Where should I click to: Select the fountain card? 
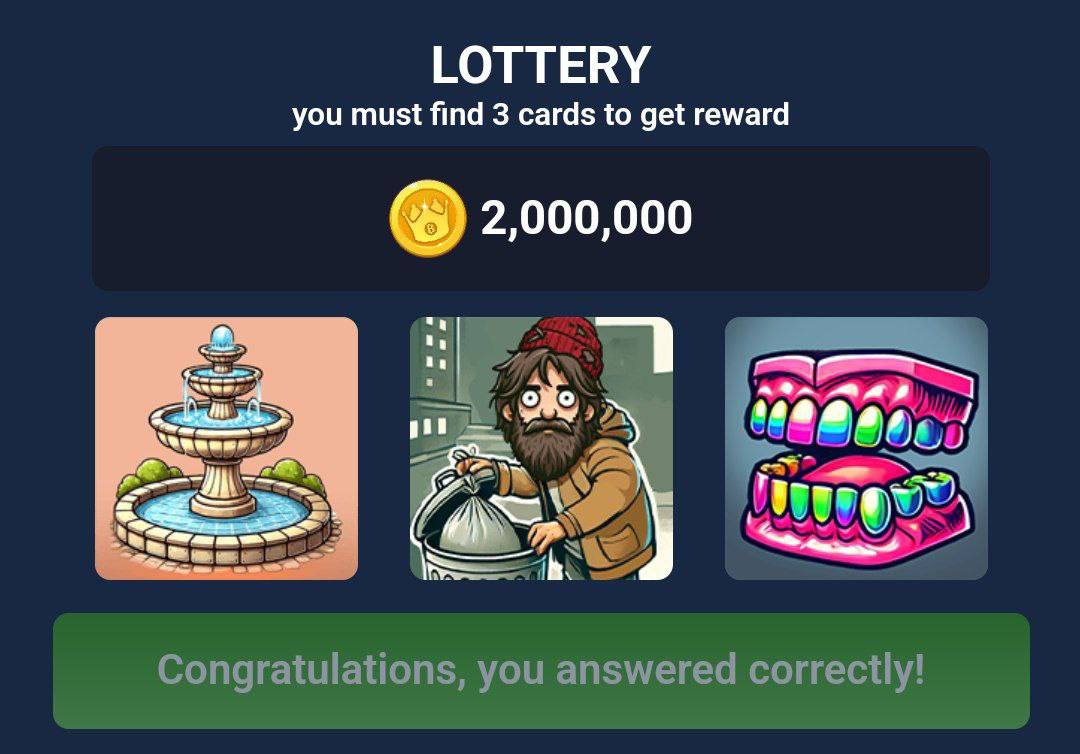[x=226, y=448]
